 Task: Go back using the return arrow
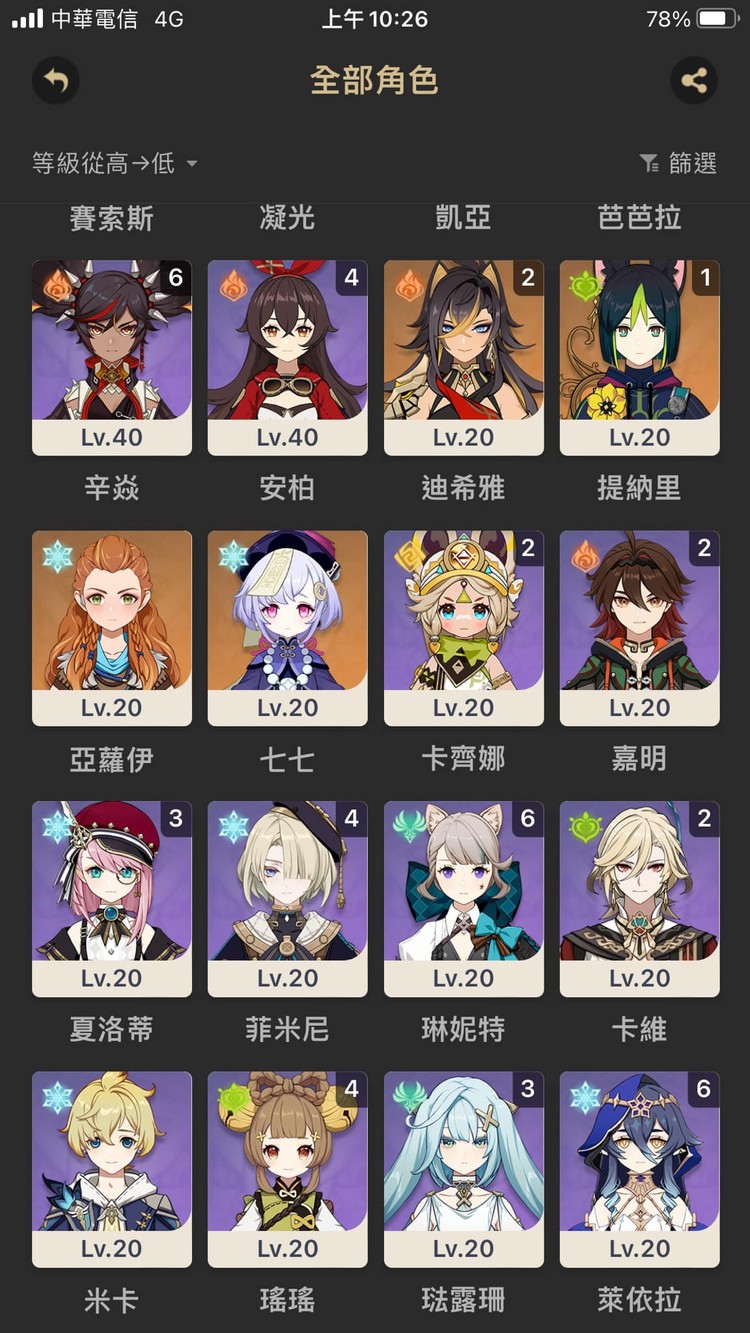point(55,81)
